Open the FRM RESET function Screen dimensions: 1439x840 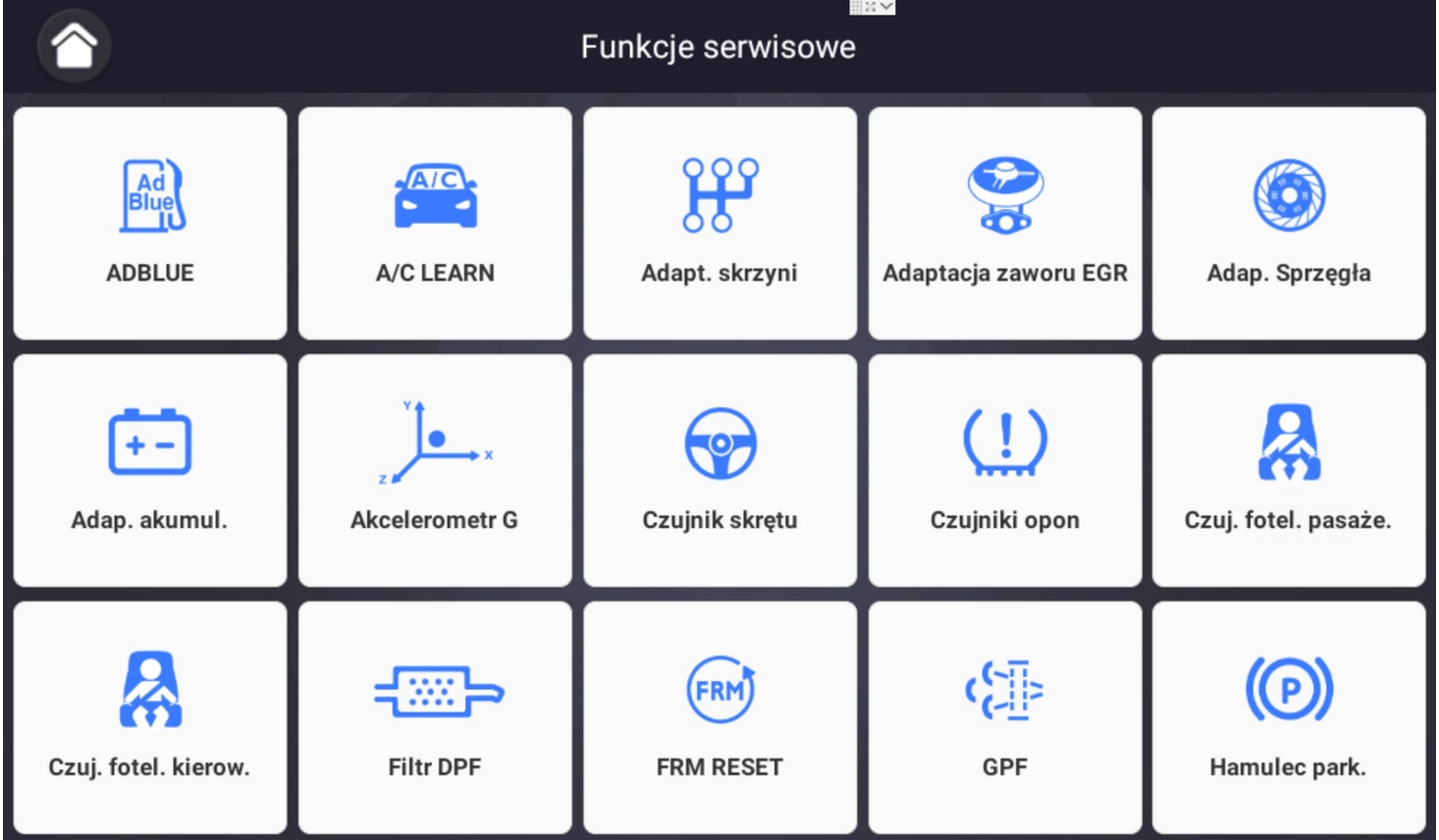pyautogui.click(x=719, y=718)
